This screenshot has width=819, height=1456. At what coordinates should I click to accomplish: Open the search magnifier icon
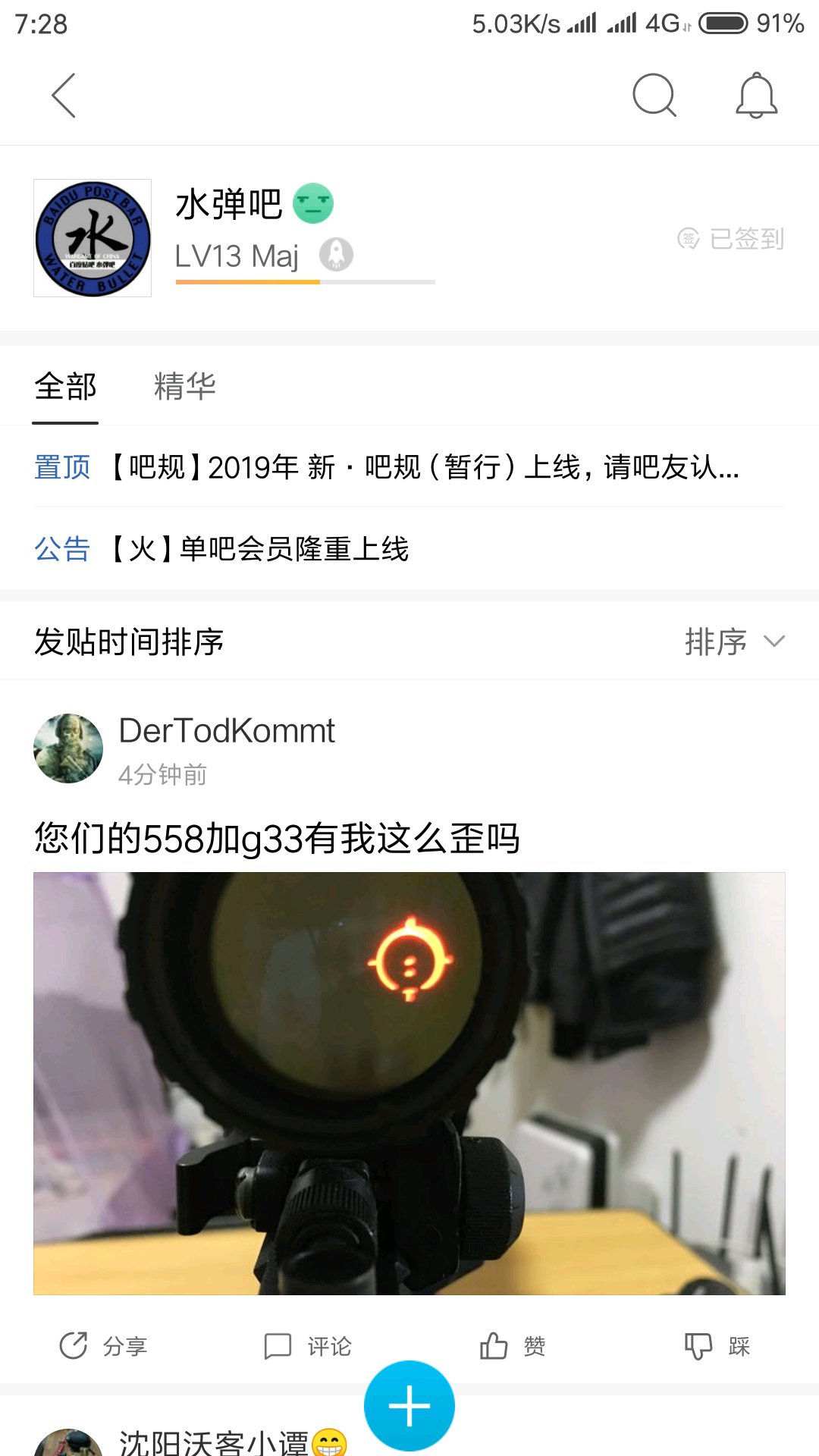pos(654,96)
